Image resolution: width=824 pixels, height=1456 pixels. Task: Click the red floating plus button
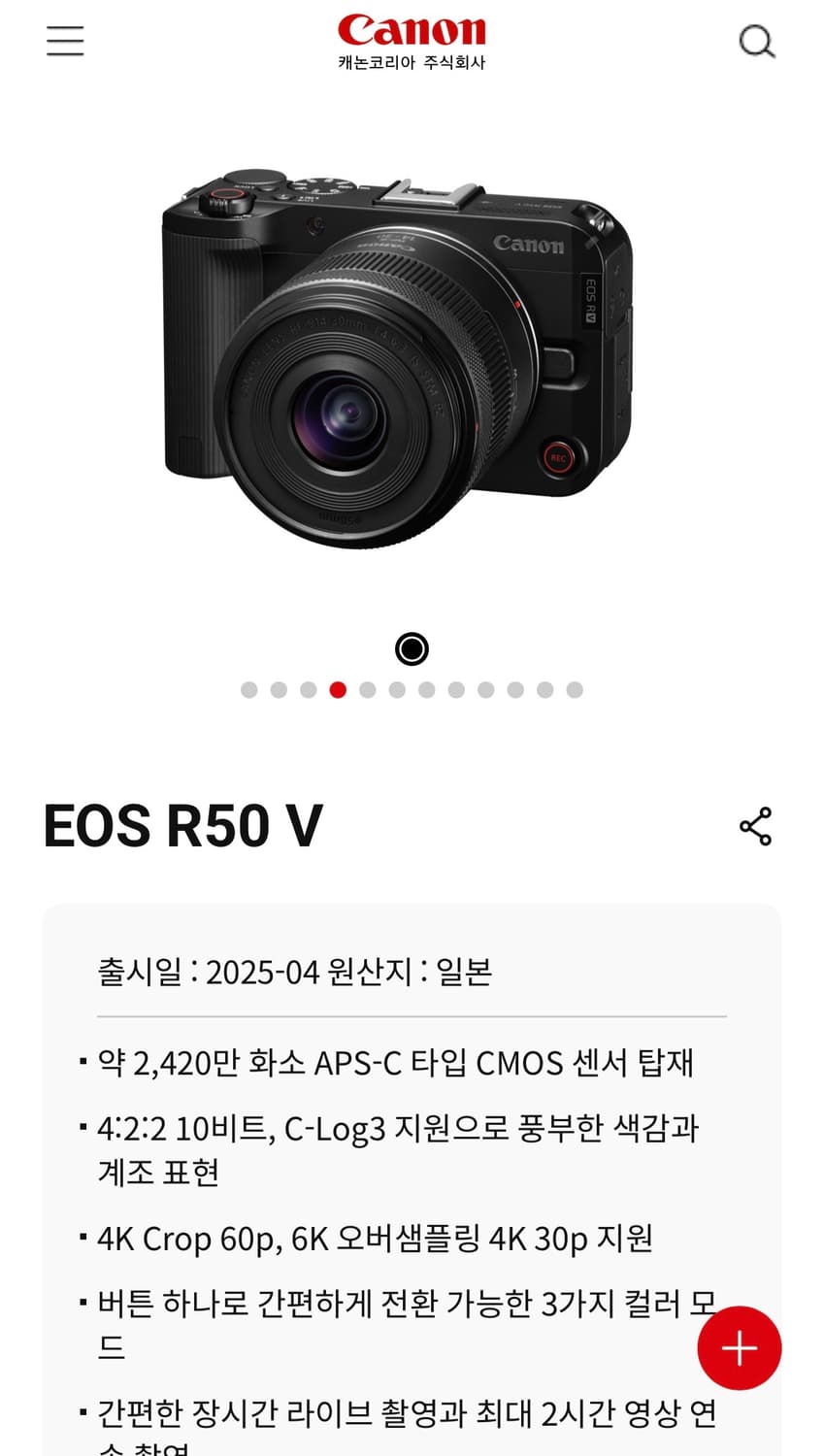[739, 1348]
